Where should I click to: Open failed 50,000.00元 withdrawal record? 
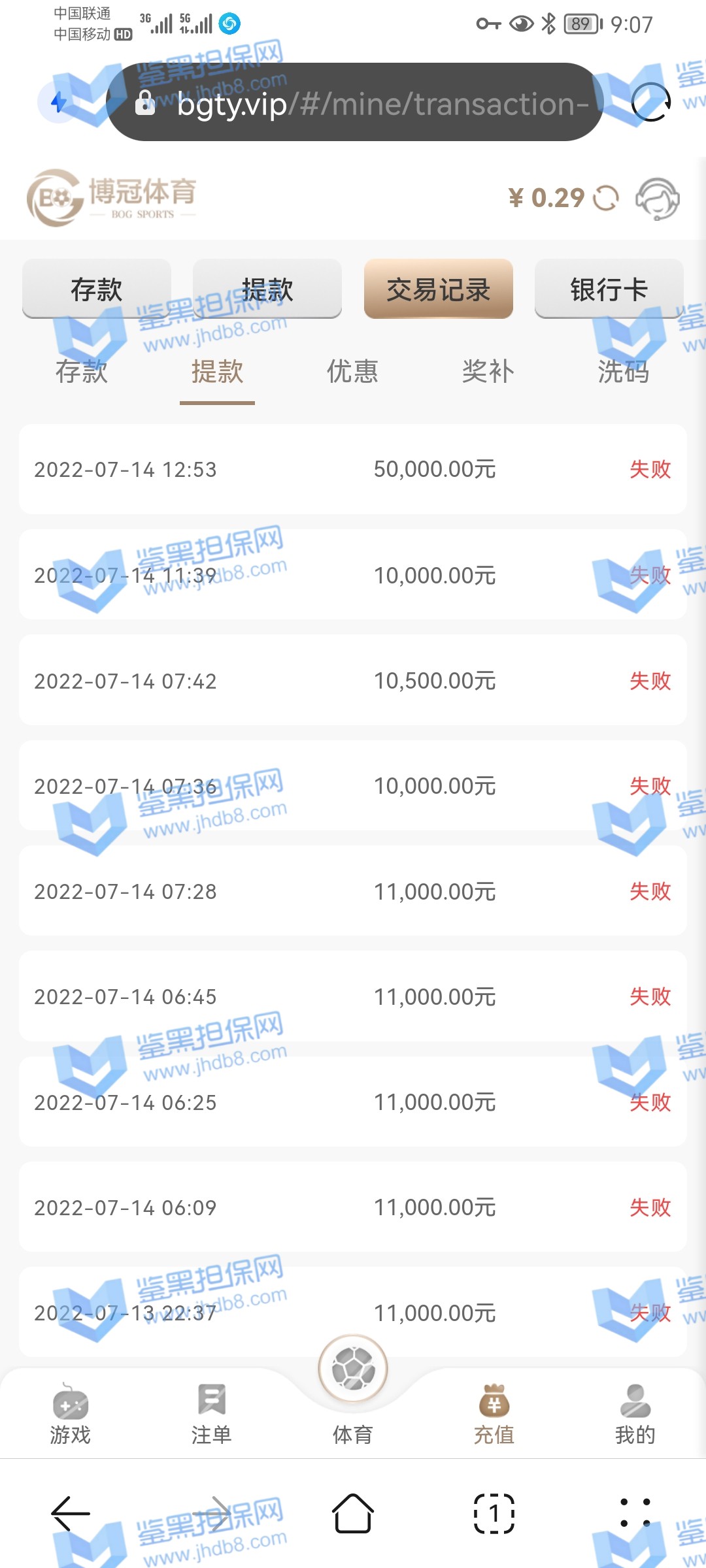click(x=353, y=469)
